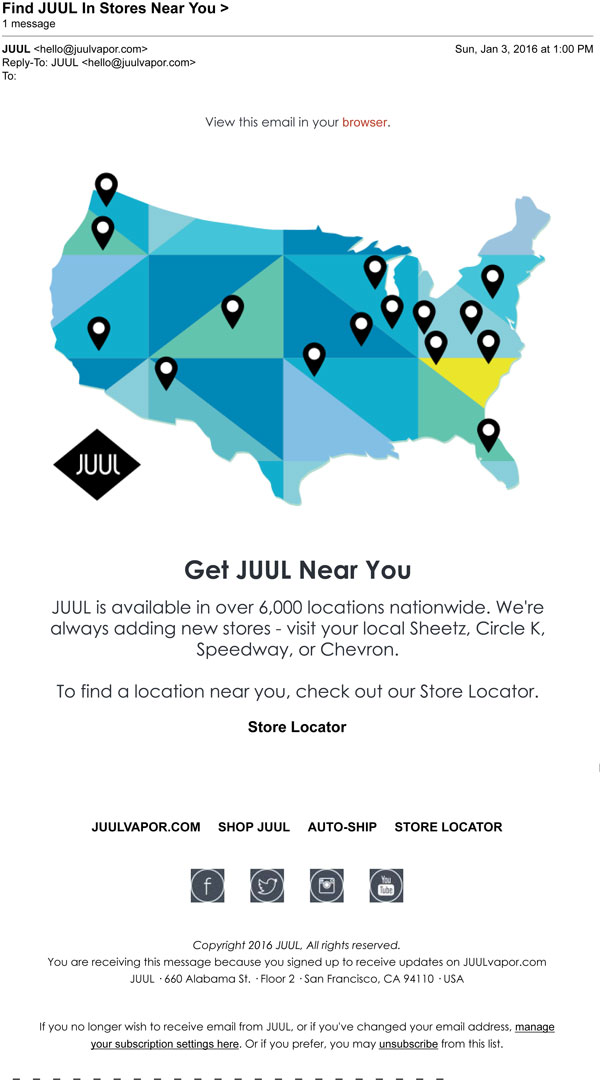
Task: Visit JUULVAPOR.COM from the footer menu
Action: pos(146,827)
